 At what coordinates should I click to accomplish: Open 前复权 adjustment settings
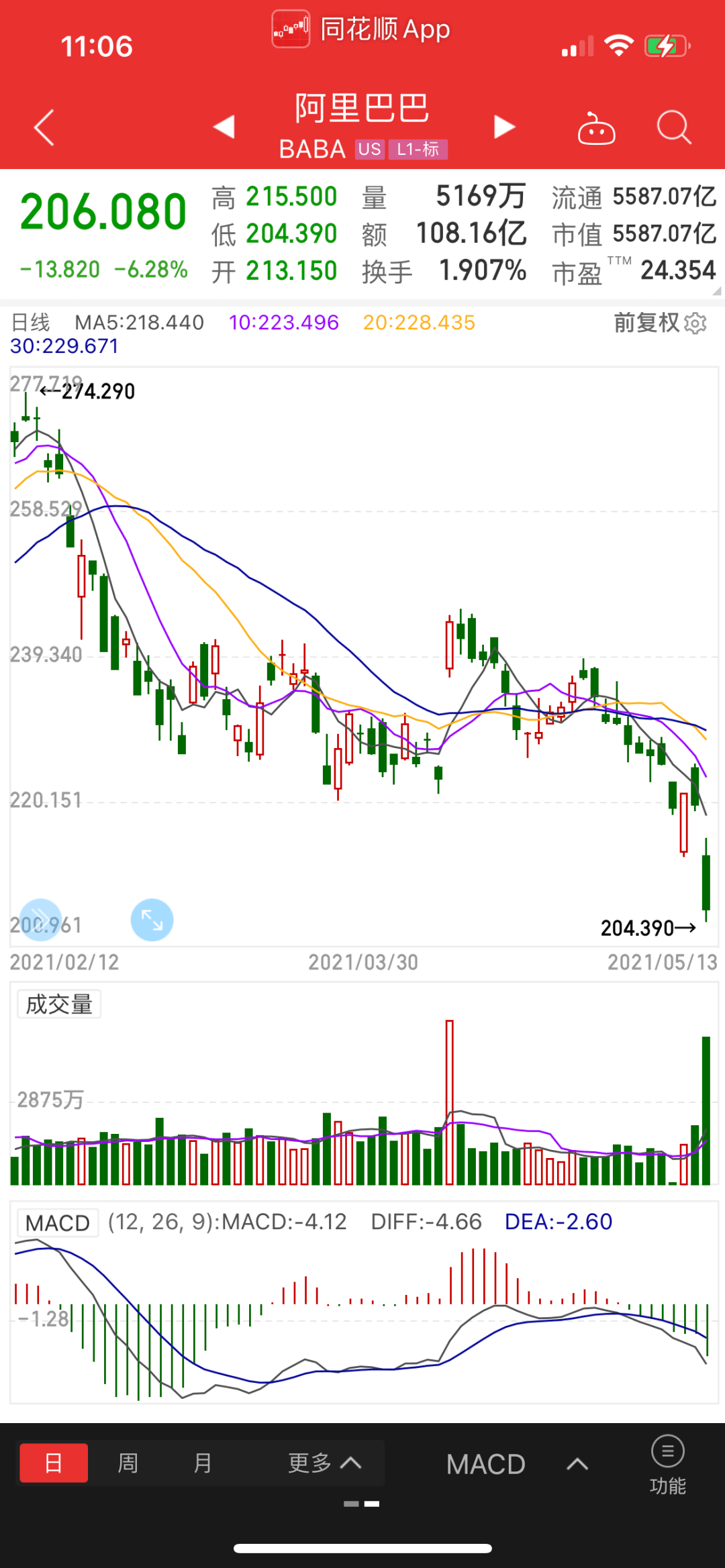(x=660, y=323)
